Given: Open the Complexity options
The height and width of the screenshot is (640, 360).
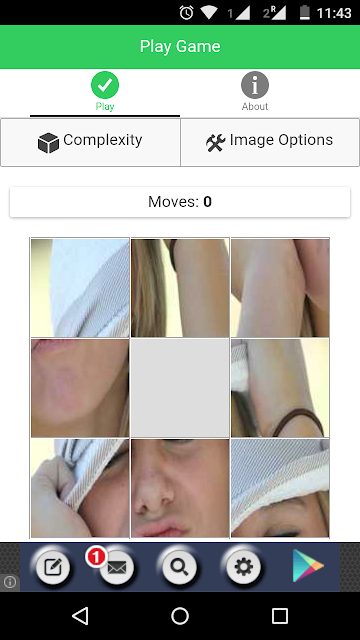Looking at the screenshot, I should tap(90, 142).
